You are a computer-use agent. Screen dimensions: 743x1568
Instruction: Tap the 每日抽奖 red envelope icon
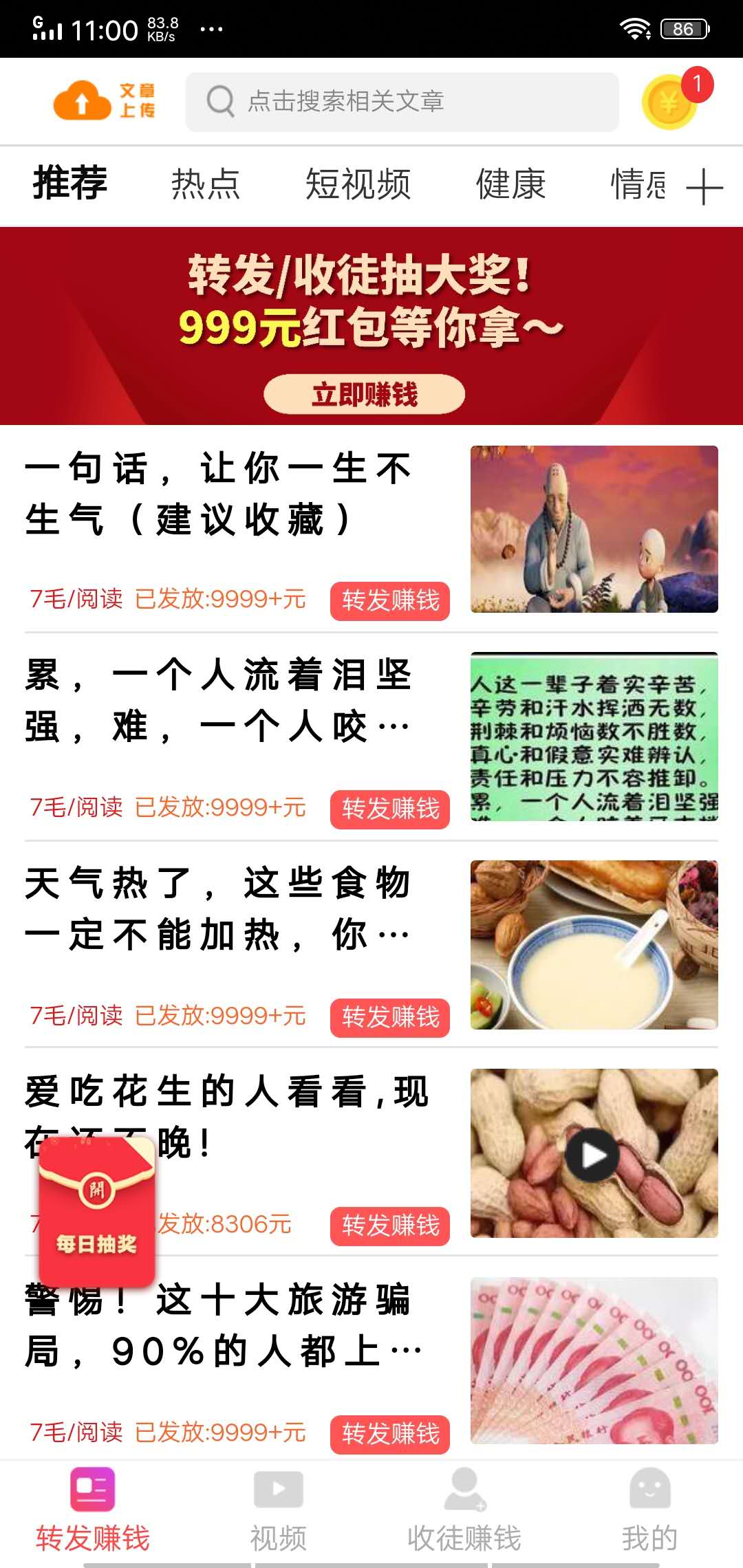(x=96, y=1214)
